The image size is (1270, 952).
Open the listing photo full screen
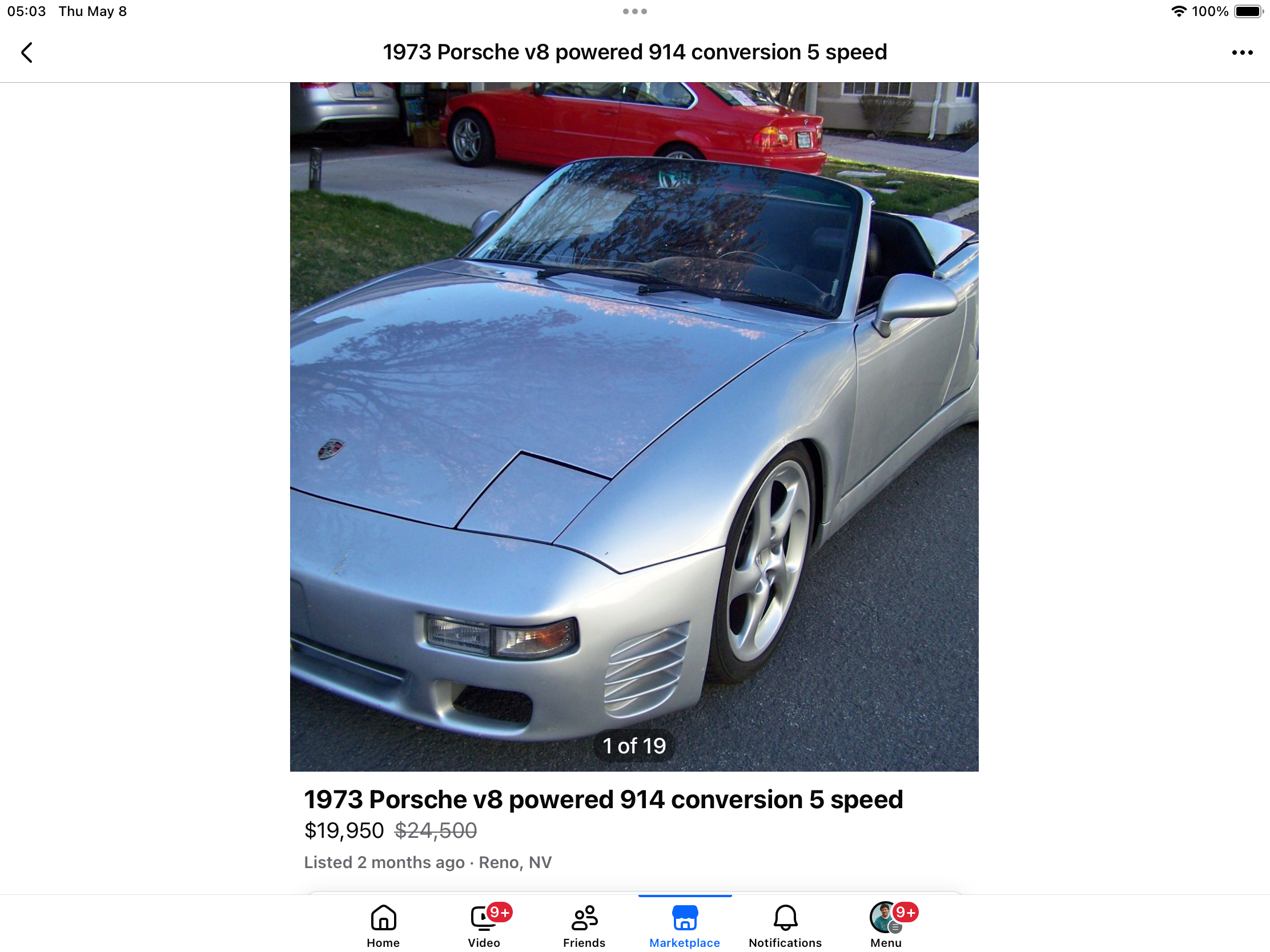[634, 426]
